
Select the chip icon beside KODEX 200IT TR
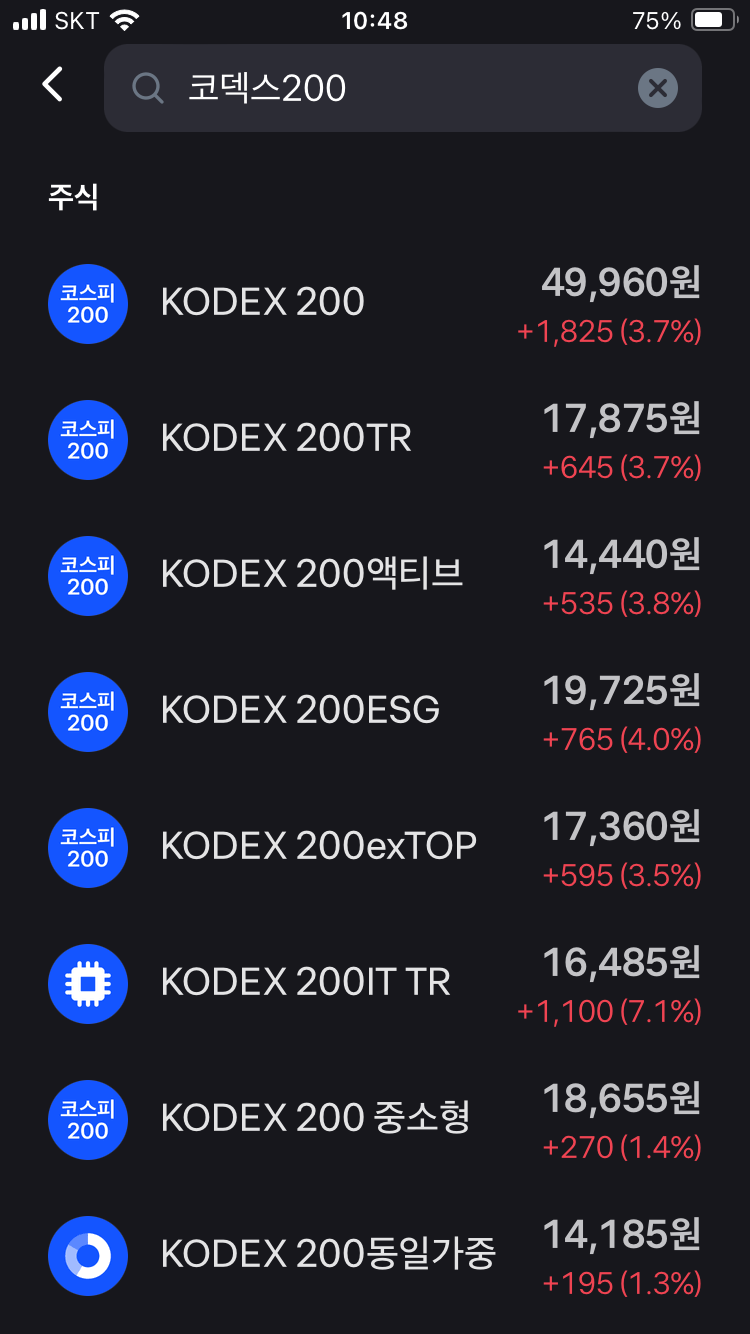[x=87, y=984]
